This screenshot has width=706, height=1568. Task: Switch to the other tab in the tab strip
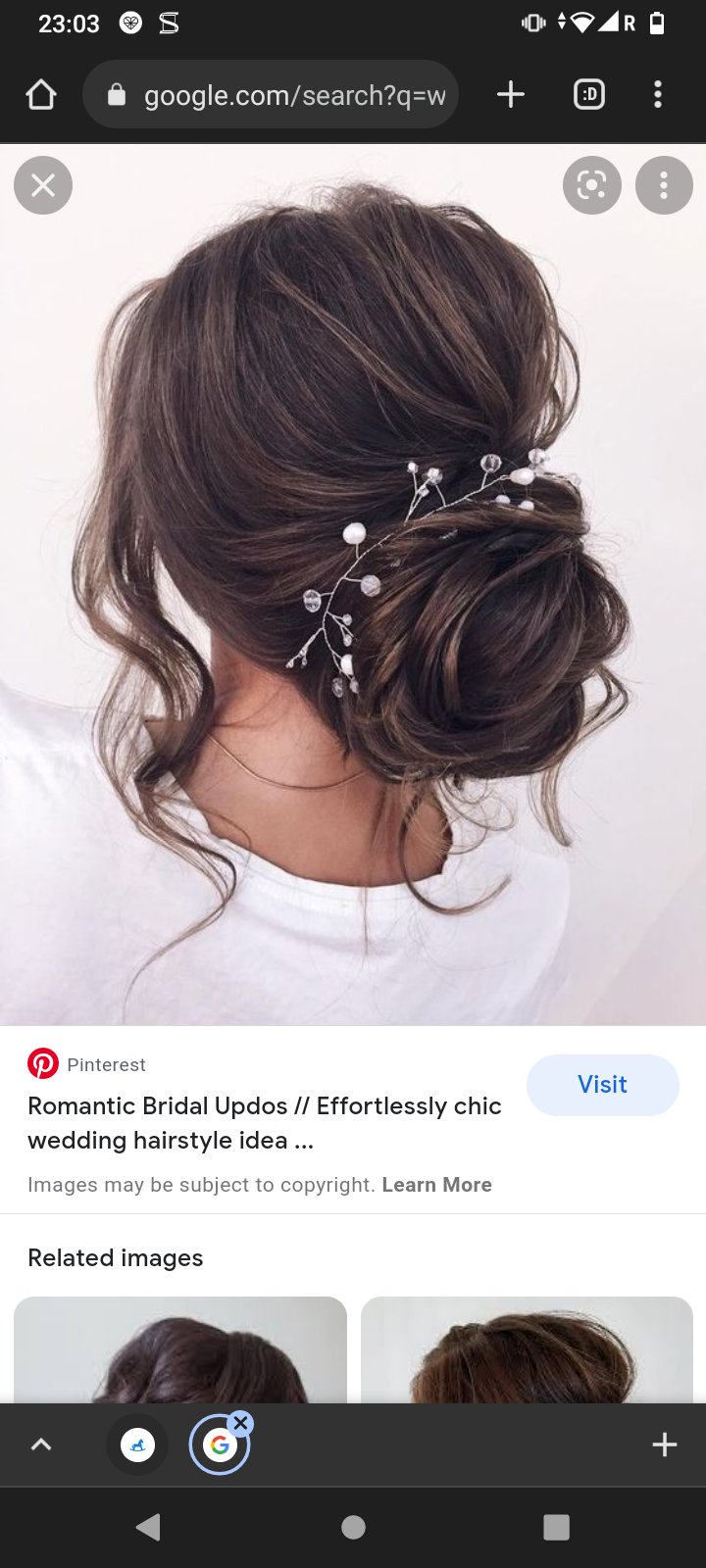[137, 1445]
